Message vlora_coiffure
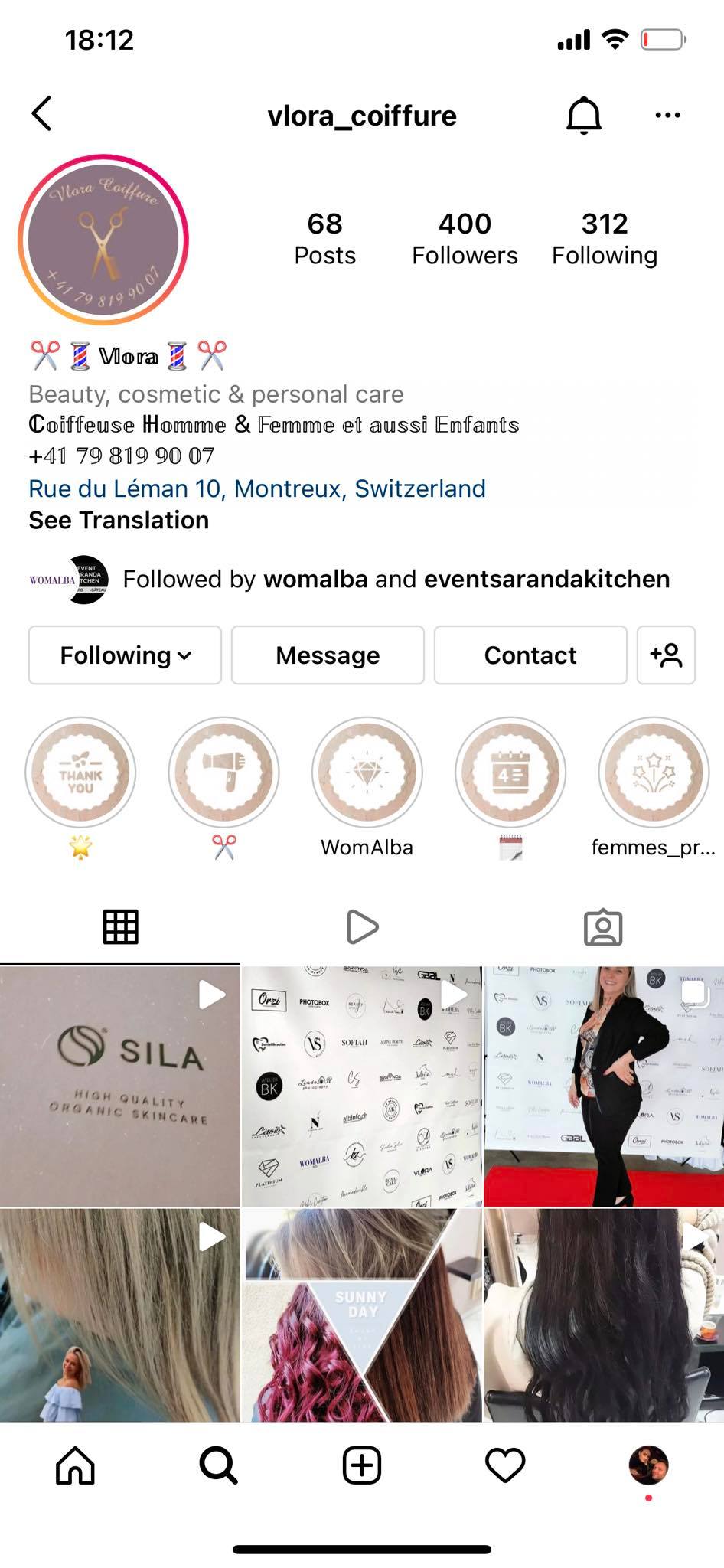The width and height of the screenshot is (724, 1568). click(328, 655)
